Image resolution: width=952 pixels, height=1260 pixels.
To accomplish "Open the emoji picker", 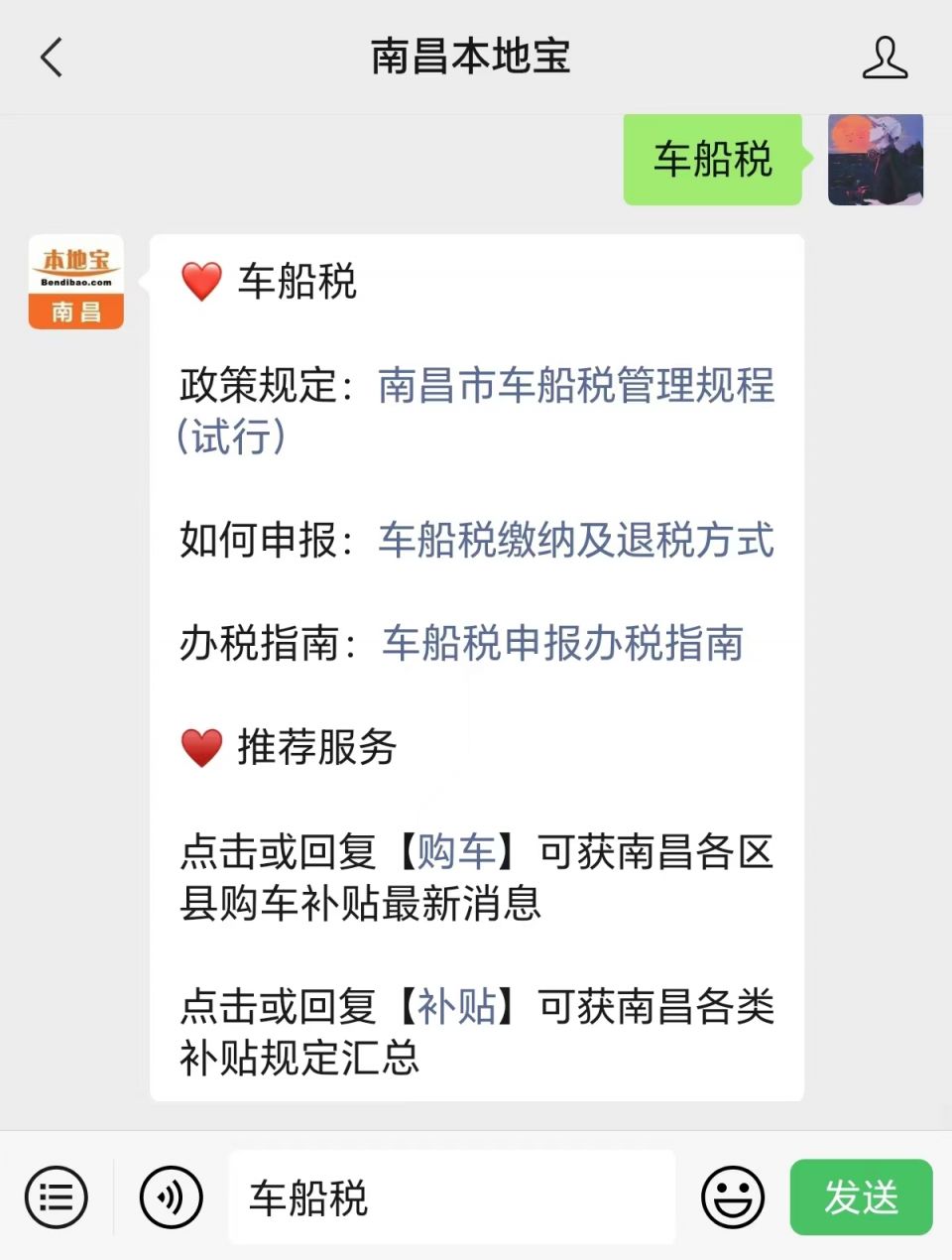I will pyautogui.click(x=733, y=1197).
